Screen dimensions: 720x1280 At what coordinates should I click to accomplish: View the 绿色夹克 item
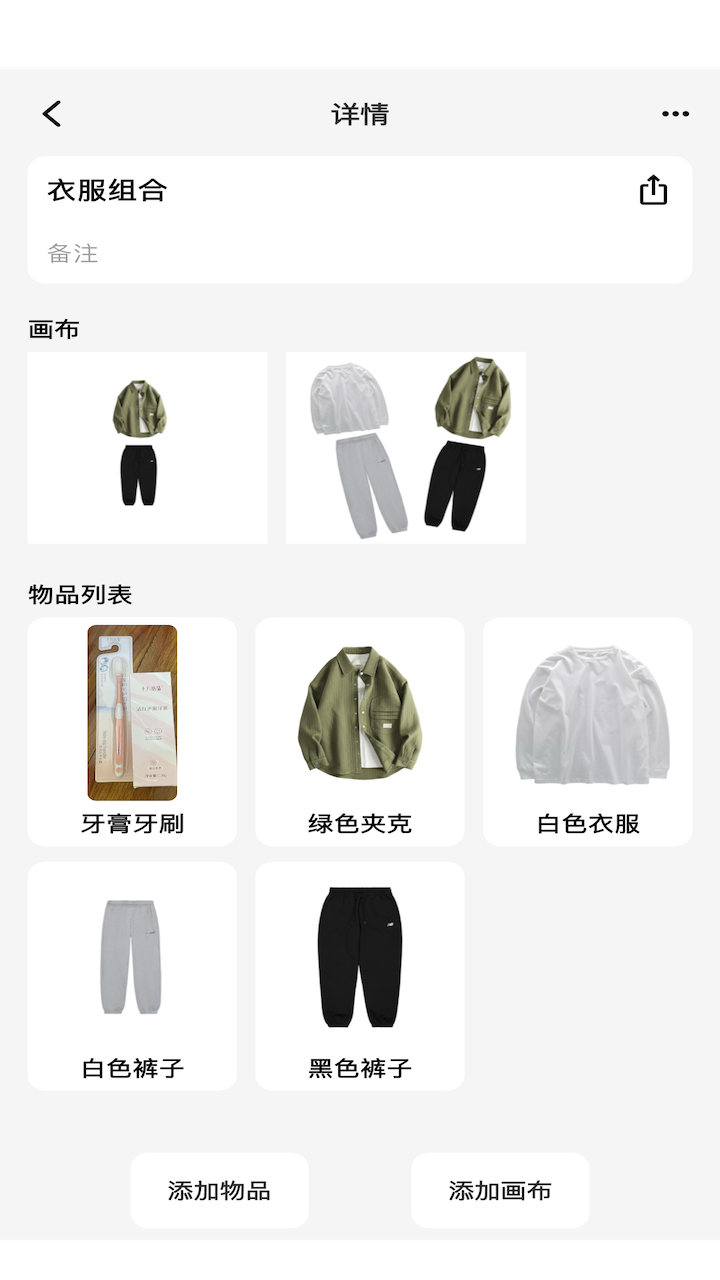point(360,731)
